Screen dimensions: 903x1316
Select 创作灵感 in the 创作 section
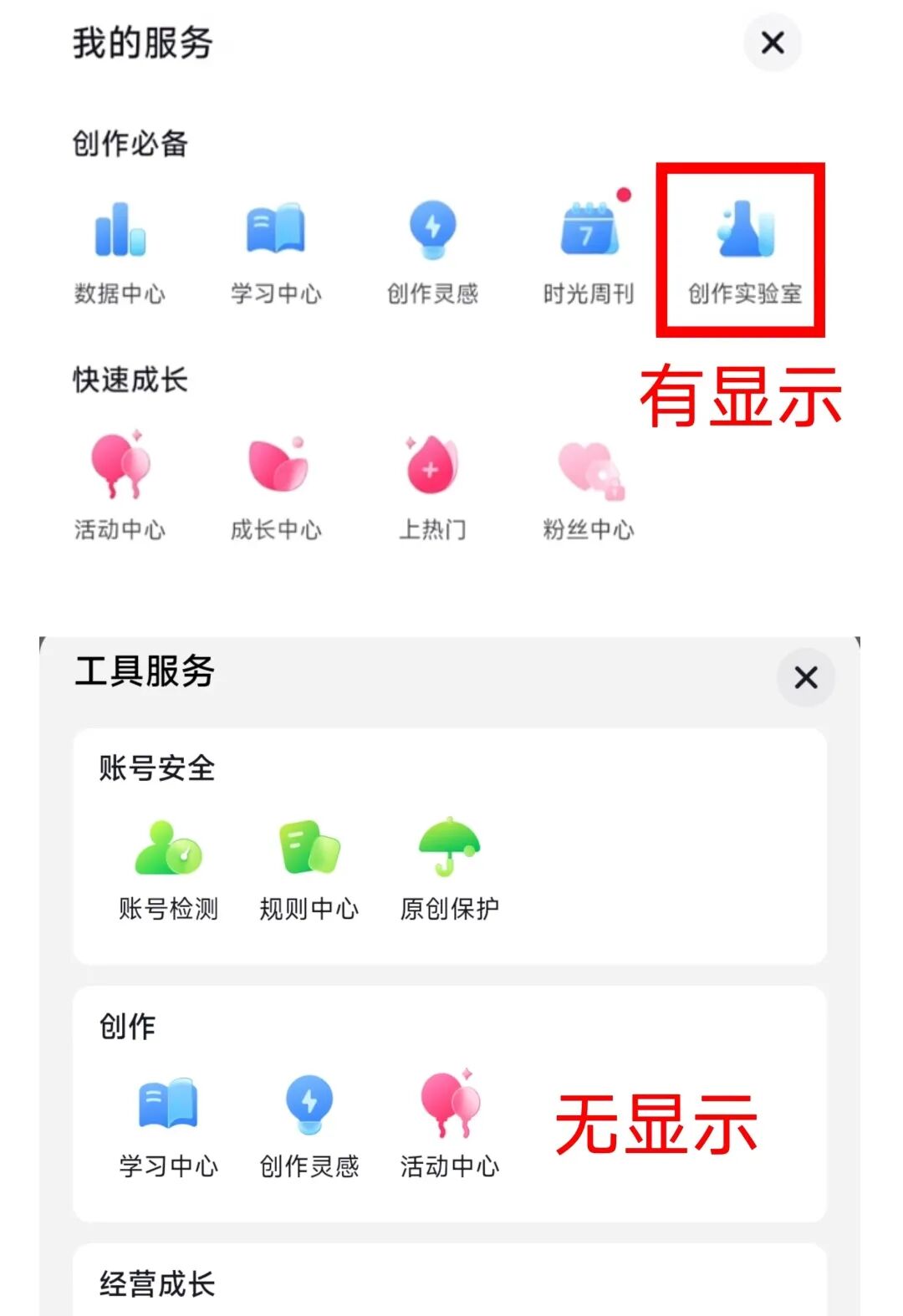pos(308,1112)
